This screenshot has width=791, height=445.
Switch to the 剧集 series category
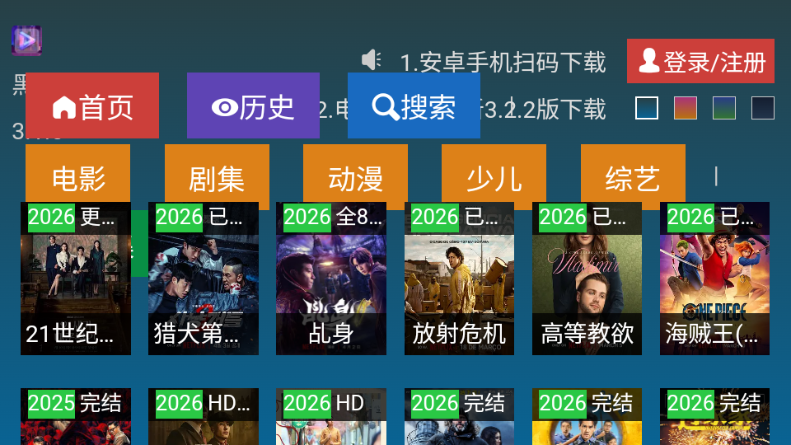[x=216, y=178]
